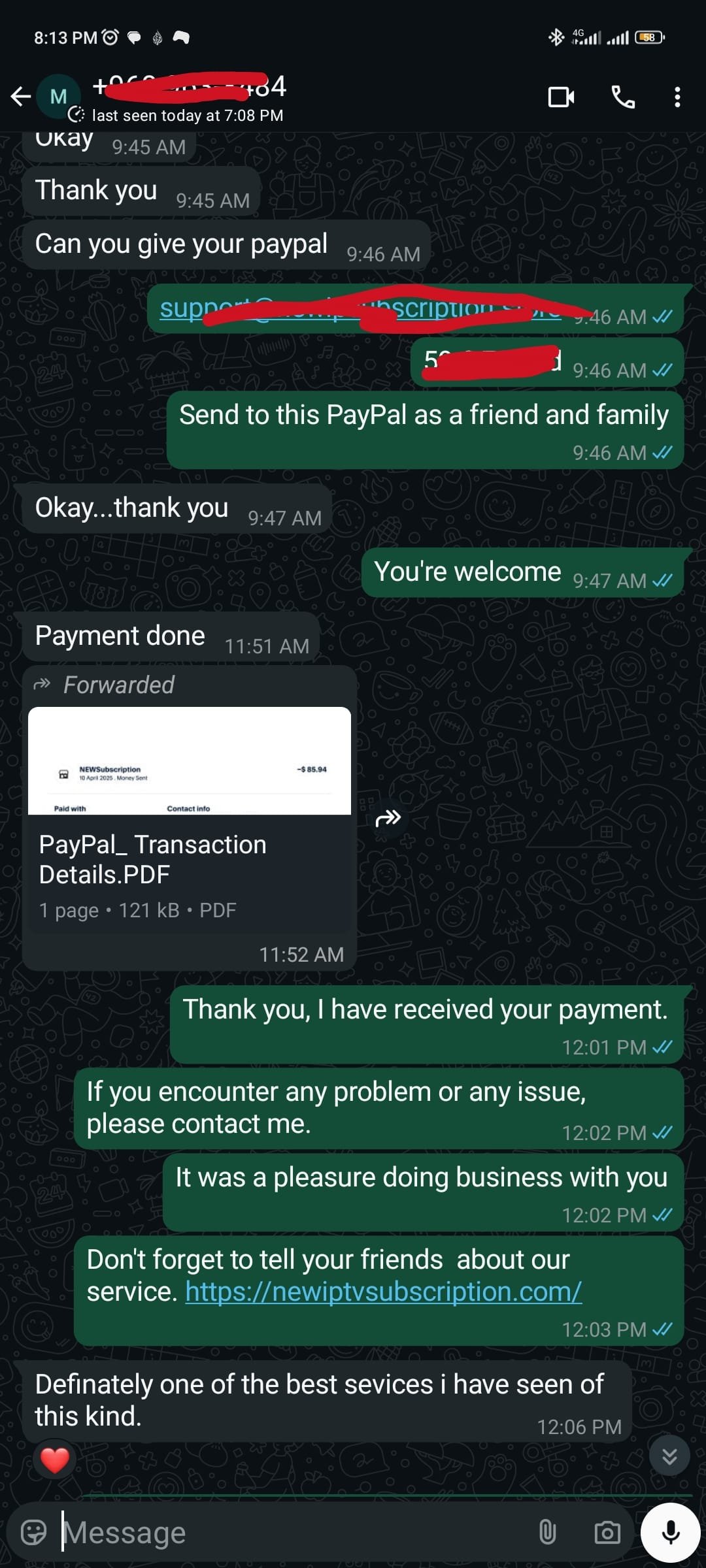Go back to the chat list
This screenshot has height=1568, width=706.
[x=21, y=97]
